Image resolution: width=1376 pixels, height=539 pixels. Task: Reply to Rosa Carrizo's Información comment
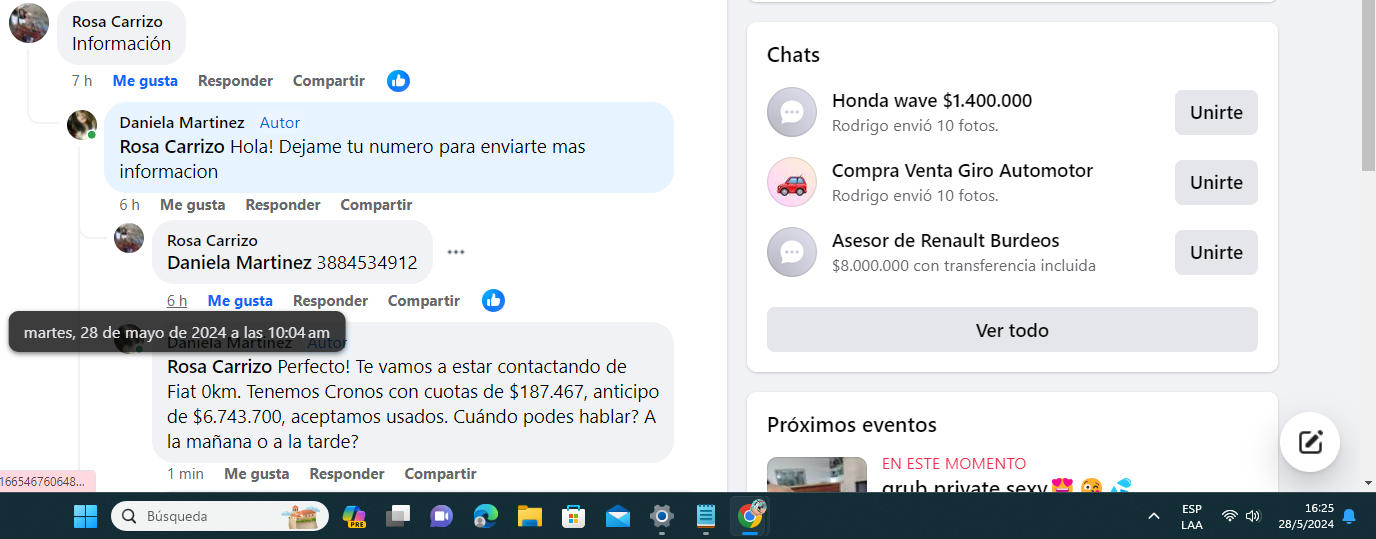[x=235, y=81]
